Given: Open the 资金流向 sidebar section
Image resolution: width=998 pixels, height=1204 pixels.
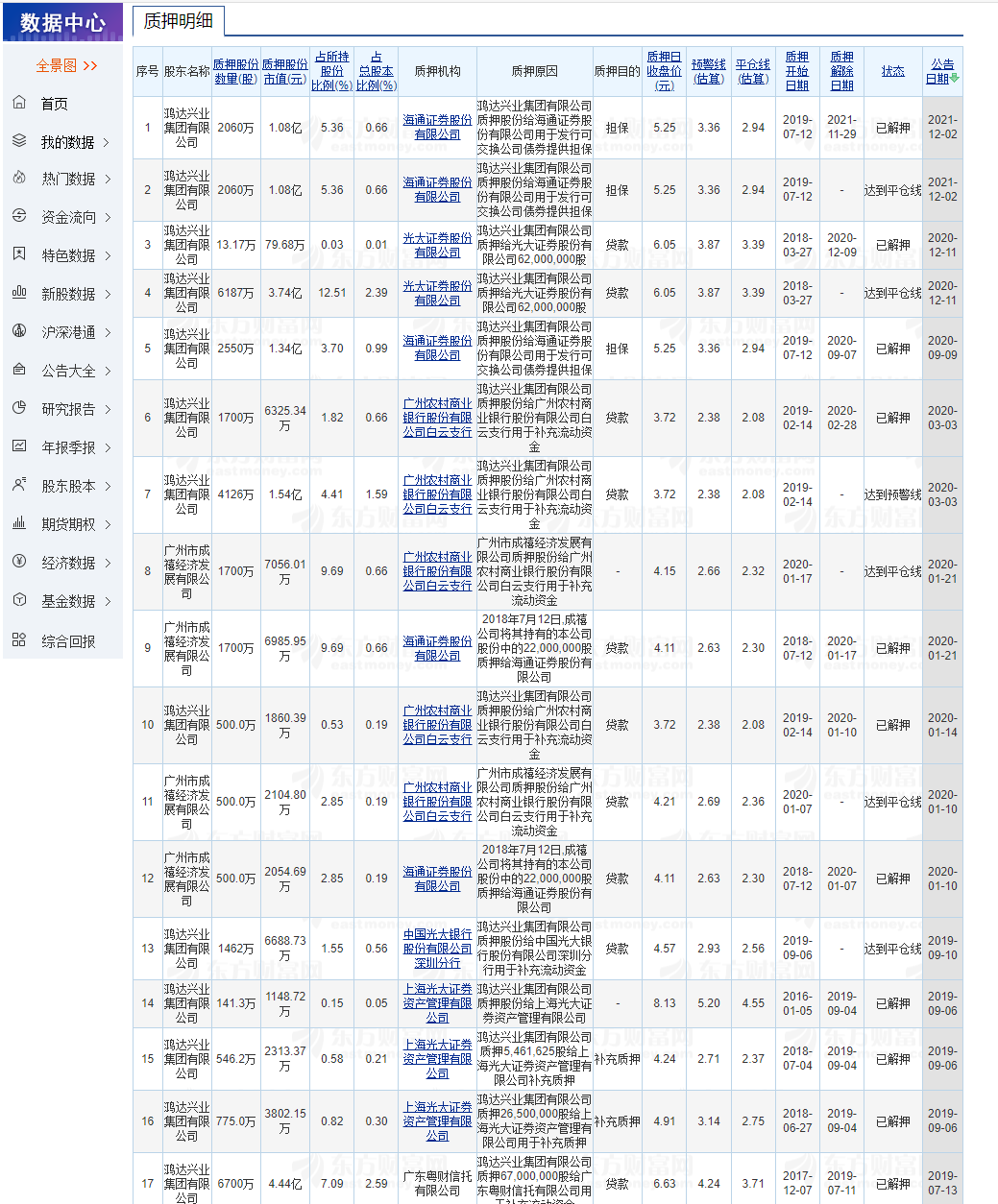Looking at the screenshot, I should 68,218.
